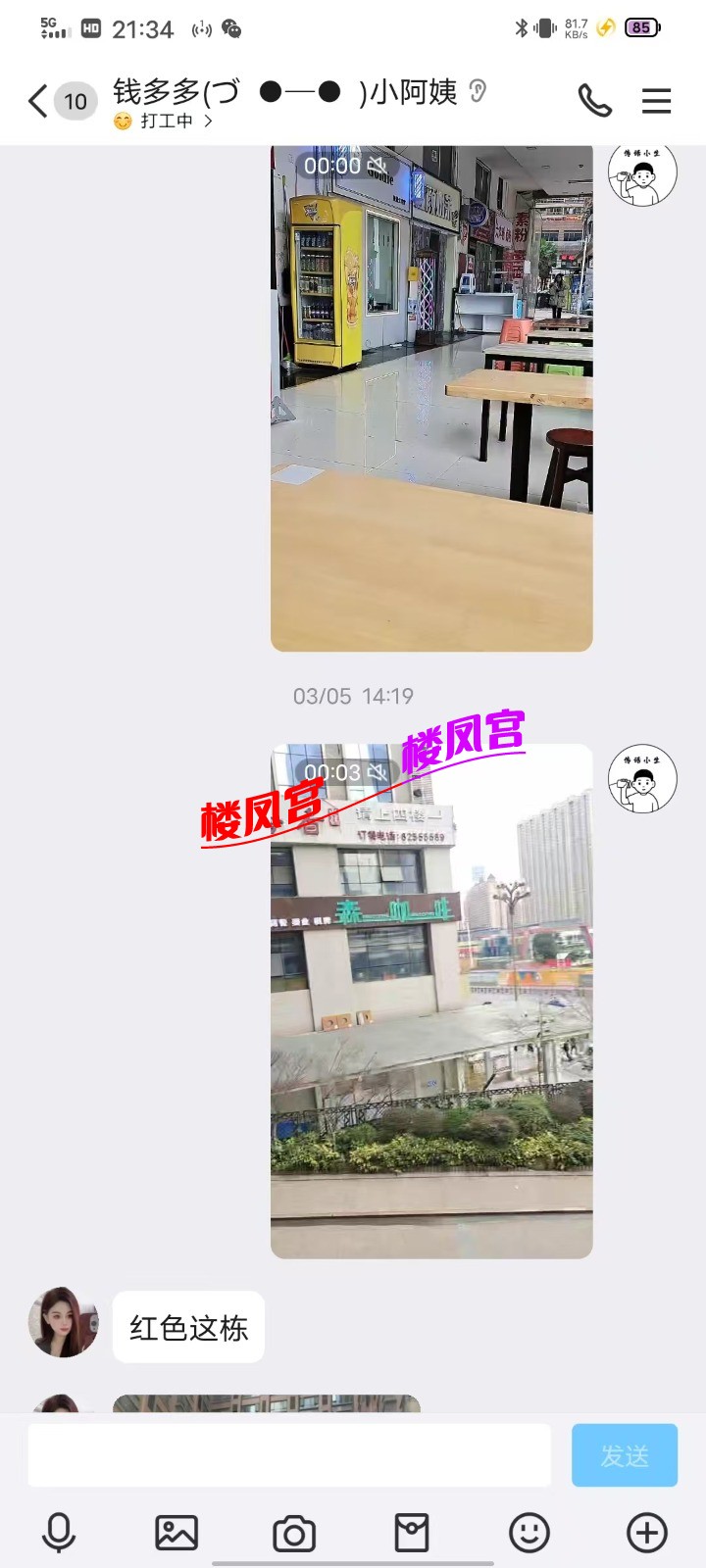
Task: Open the sender's avatar beside 红色这栋
Action: pyautogui.click(x=64, y=1323)
